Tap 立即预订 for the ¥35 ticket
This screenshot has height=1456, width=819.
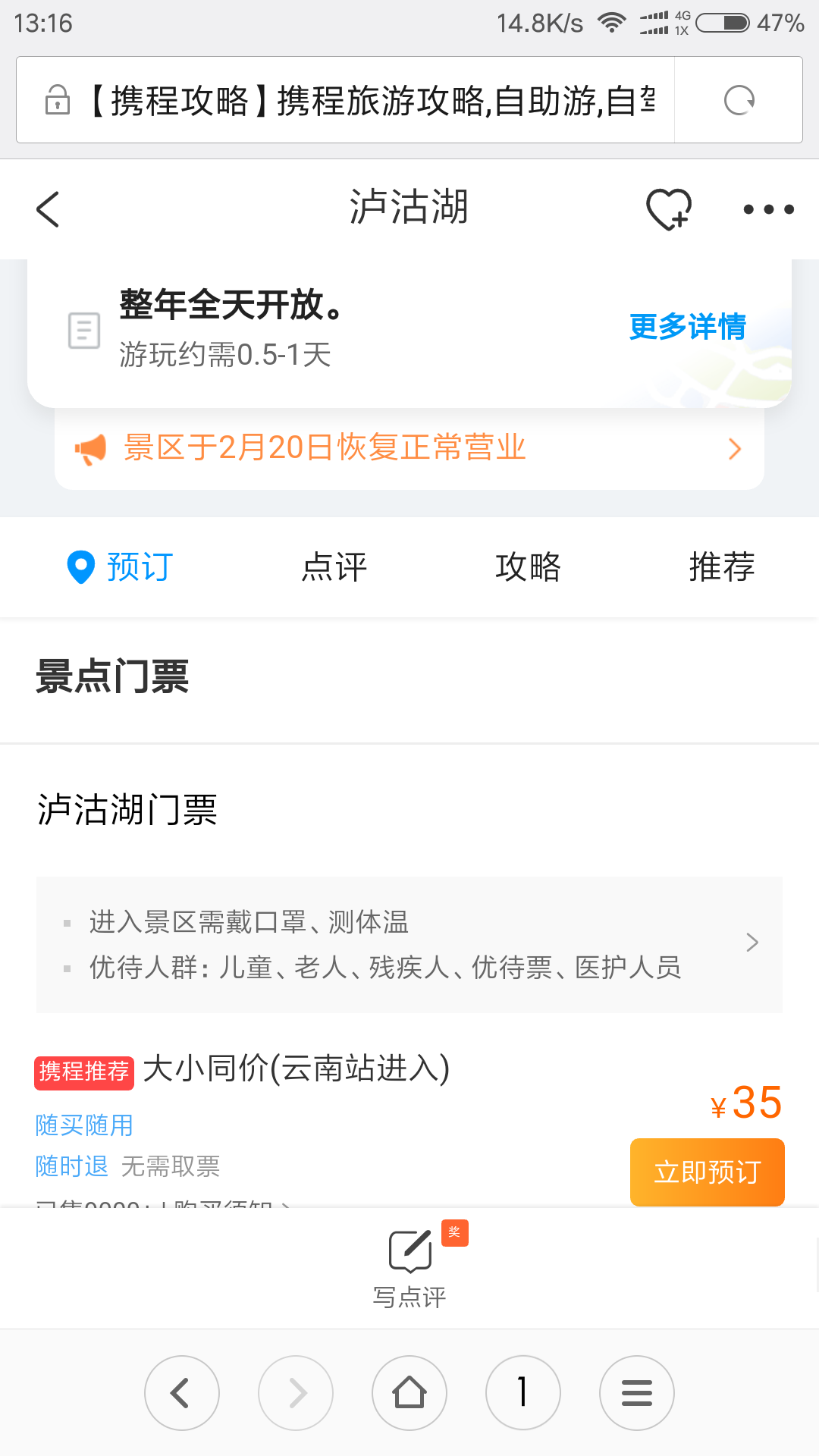coord(707,1172)
